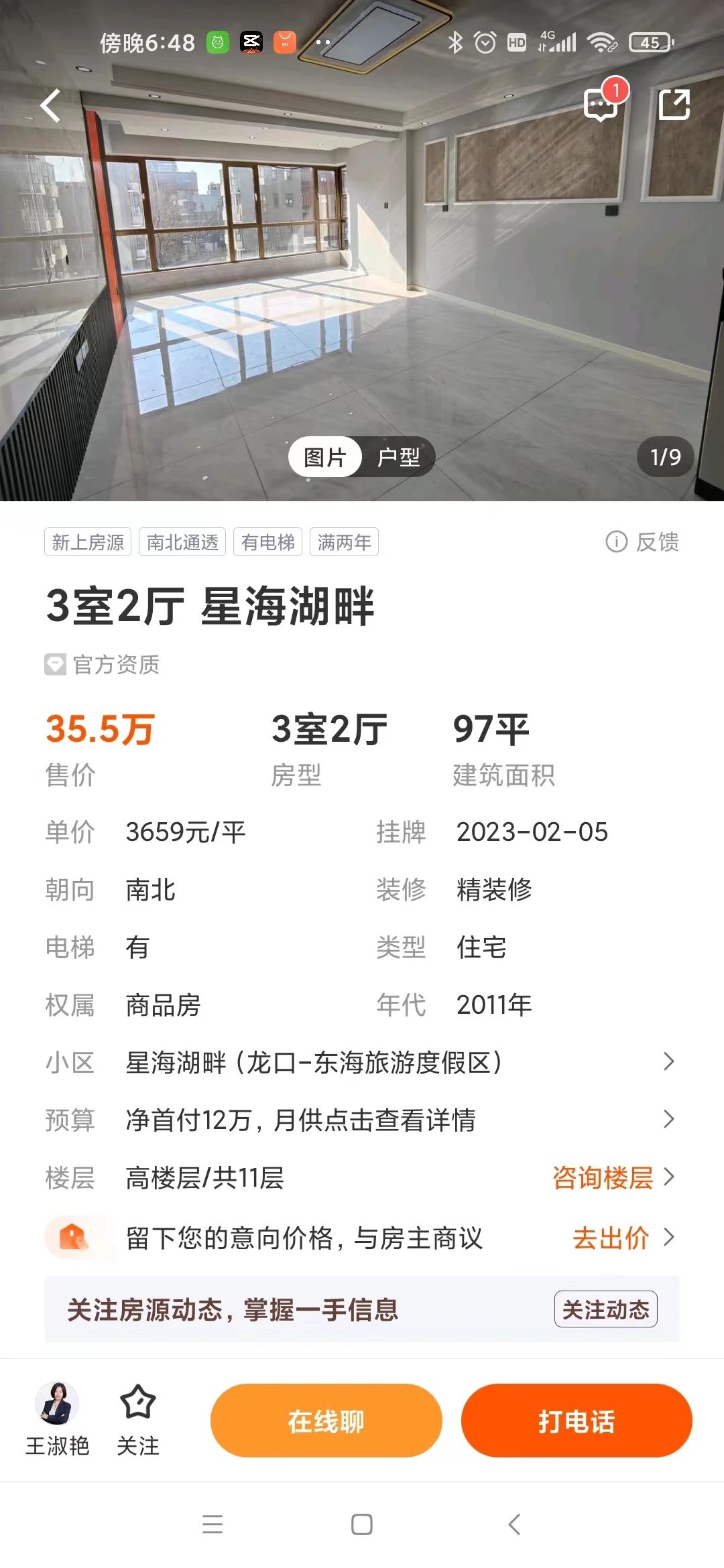Open the 反馈 feedback link

pyautogui.click(x=643, y=541)
